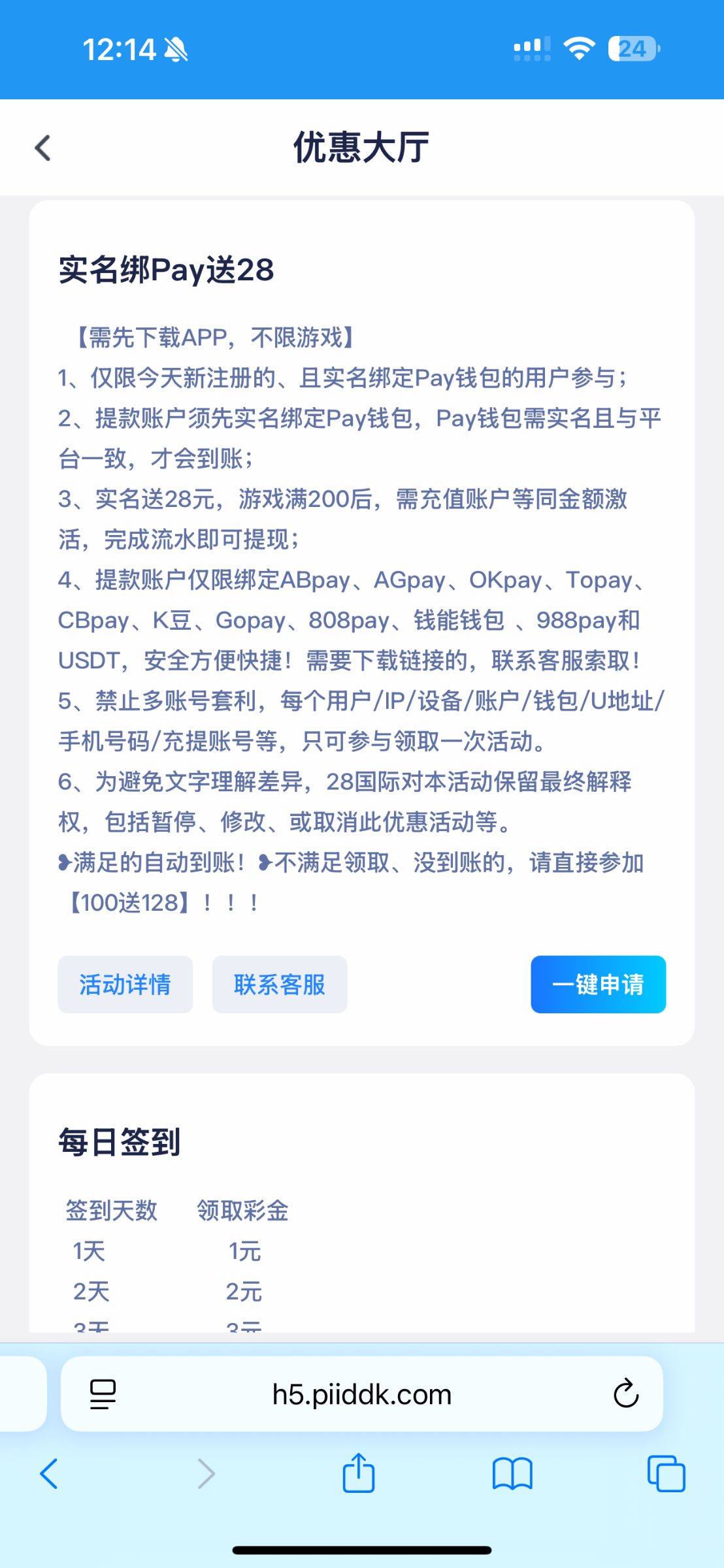This screenshot has width=724, height=1568.
Task: Go back from the 优惠大厅 page
Action: point(43,148)
